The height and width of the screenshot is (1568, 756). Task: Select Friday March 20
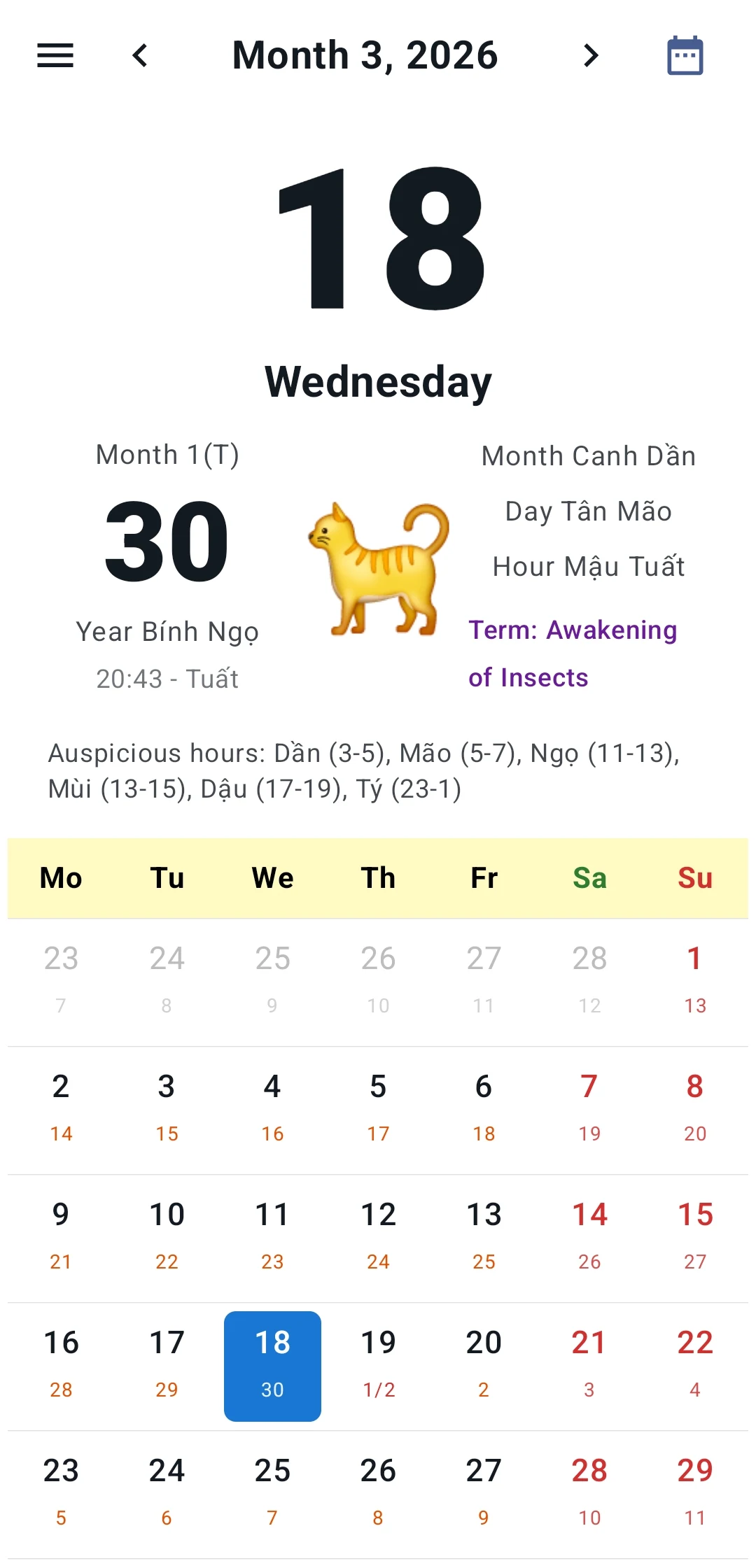tap(484, 1366)
